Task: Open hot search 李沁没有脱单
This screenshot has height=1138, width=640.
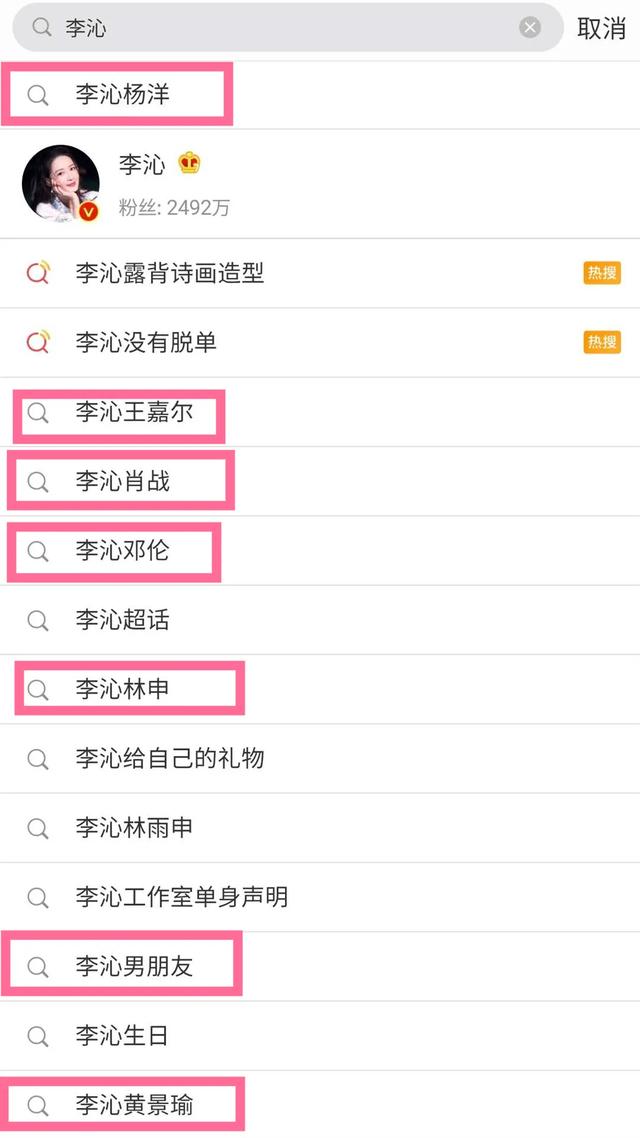Action: [x=320, y=343]
